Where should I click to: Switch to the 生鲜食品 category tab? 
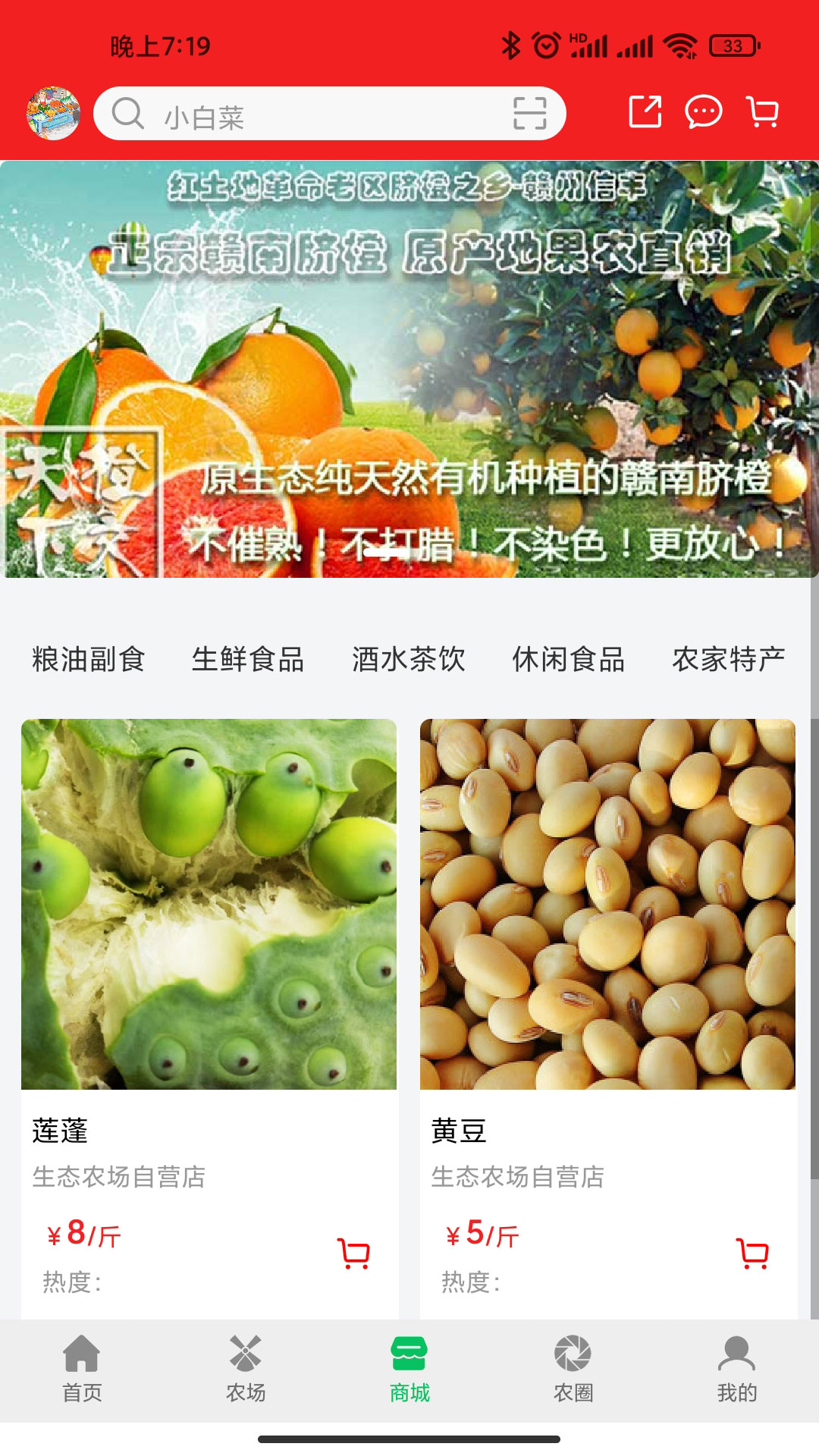point(249,660)
